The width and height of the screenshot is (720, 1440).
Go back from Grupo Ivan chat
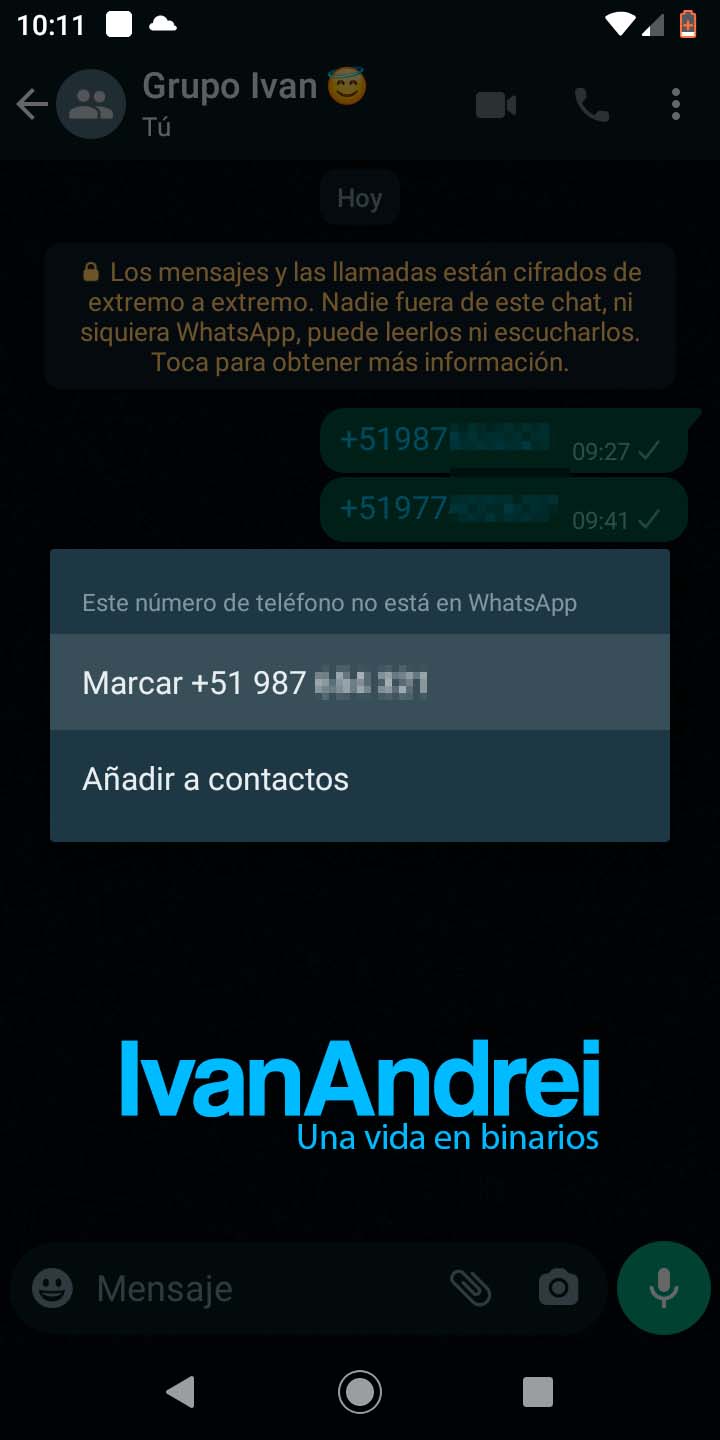32,105
